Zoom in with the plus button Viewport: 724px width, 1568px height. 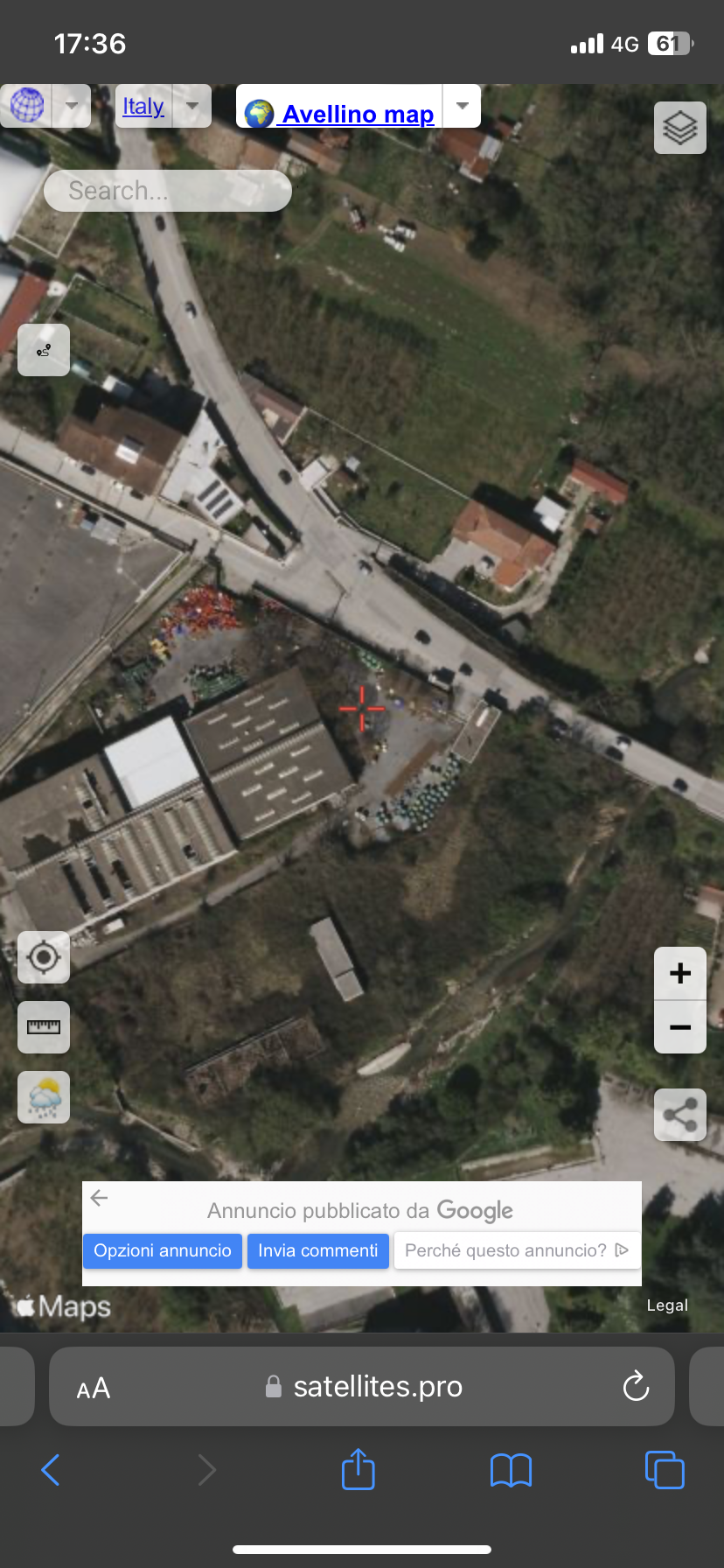pyautogui.click(x=679, y=973)
